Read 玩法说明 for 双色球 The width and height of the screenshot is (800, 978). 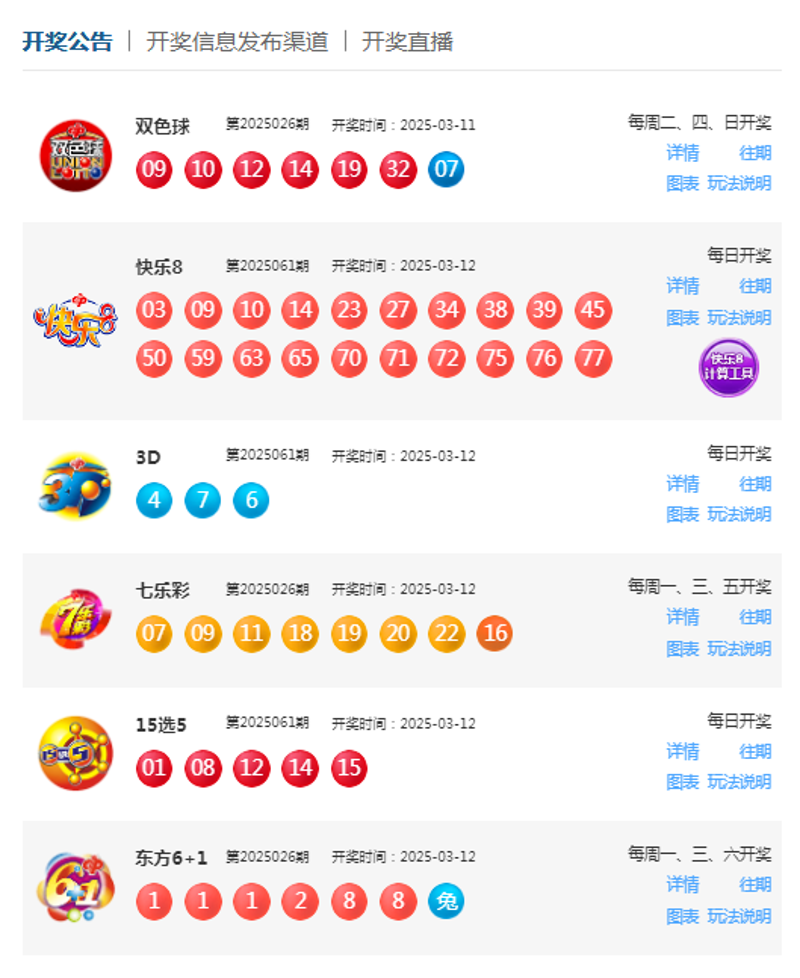[739, 184]
